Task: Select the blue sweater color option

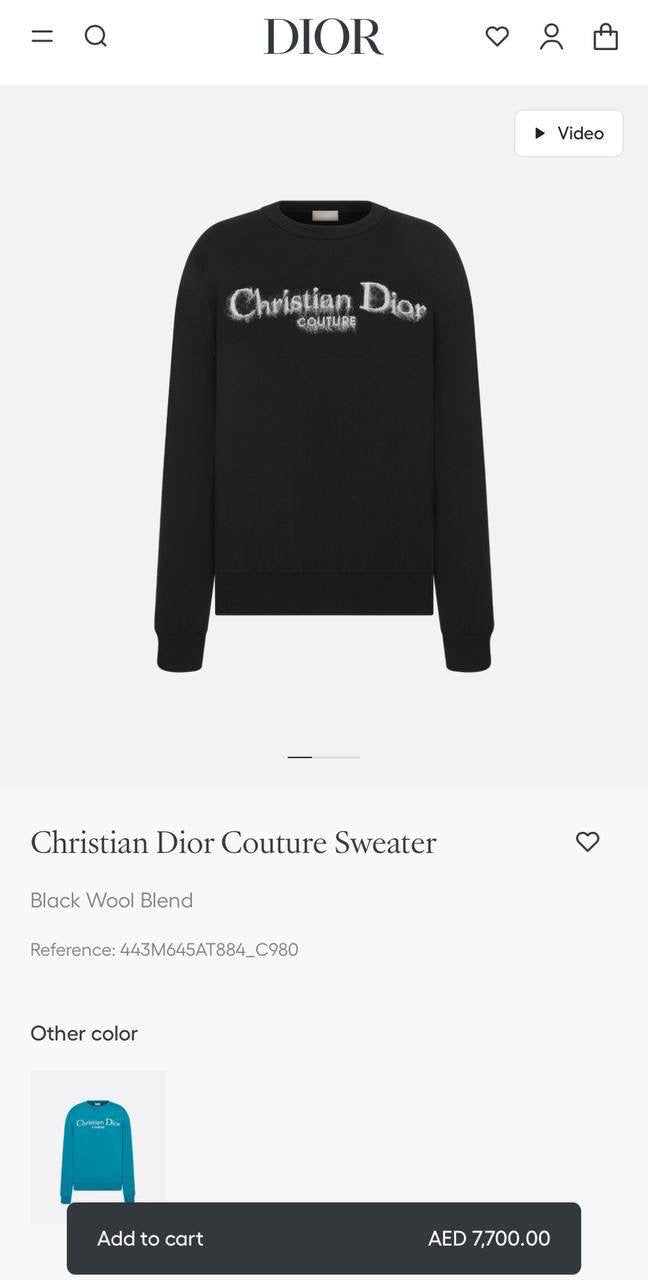Action: click(x=98, y=1145)
